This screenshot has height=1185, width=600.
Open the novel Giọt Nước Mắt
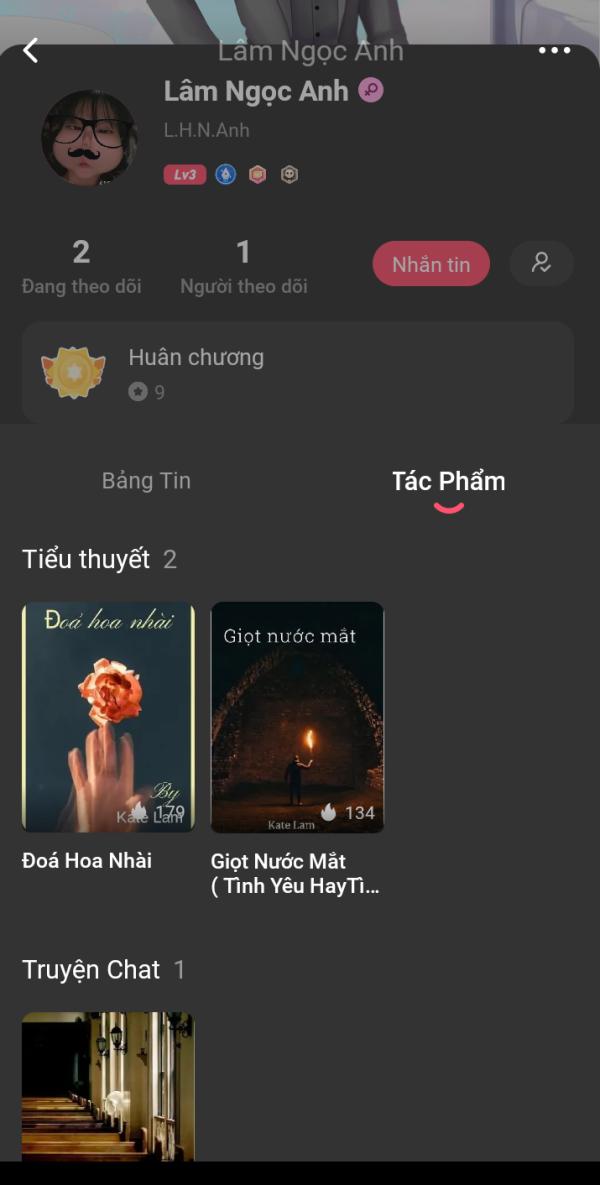(297, 717)
